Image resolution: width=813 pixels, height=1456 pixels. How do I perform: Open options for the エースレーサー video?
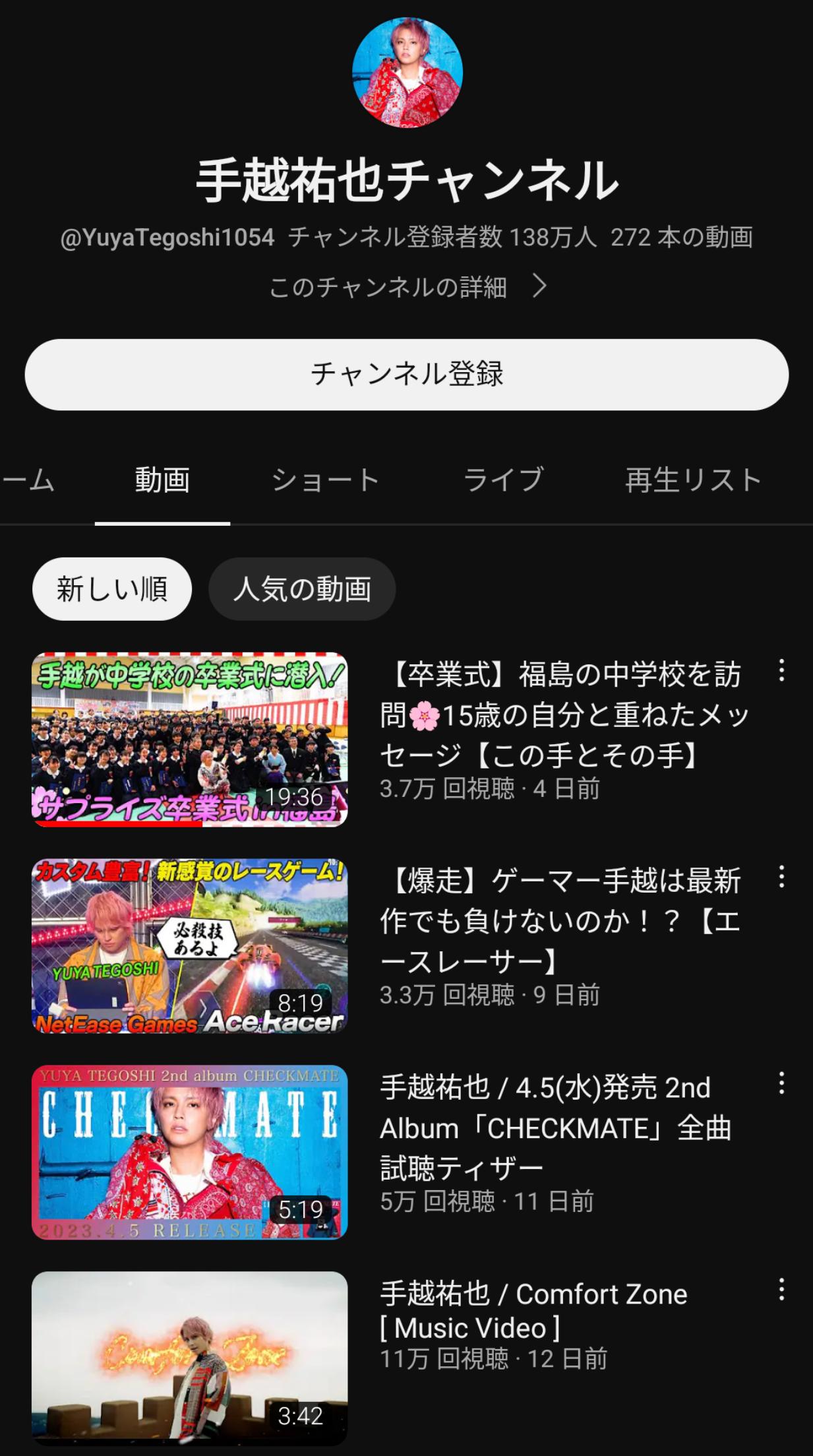click(x=781, y=877)
